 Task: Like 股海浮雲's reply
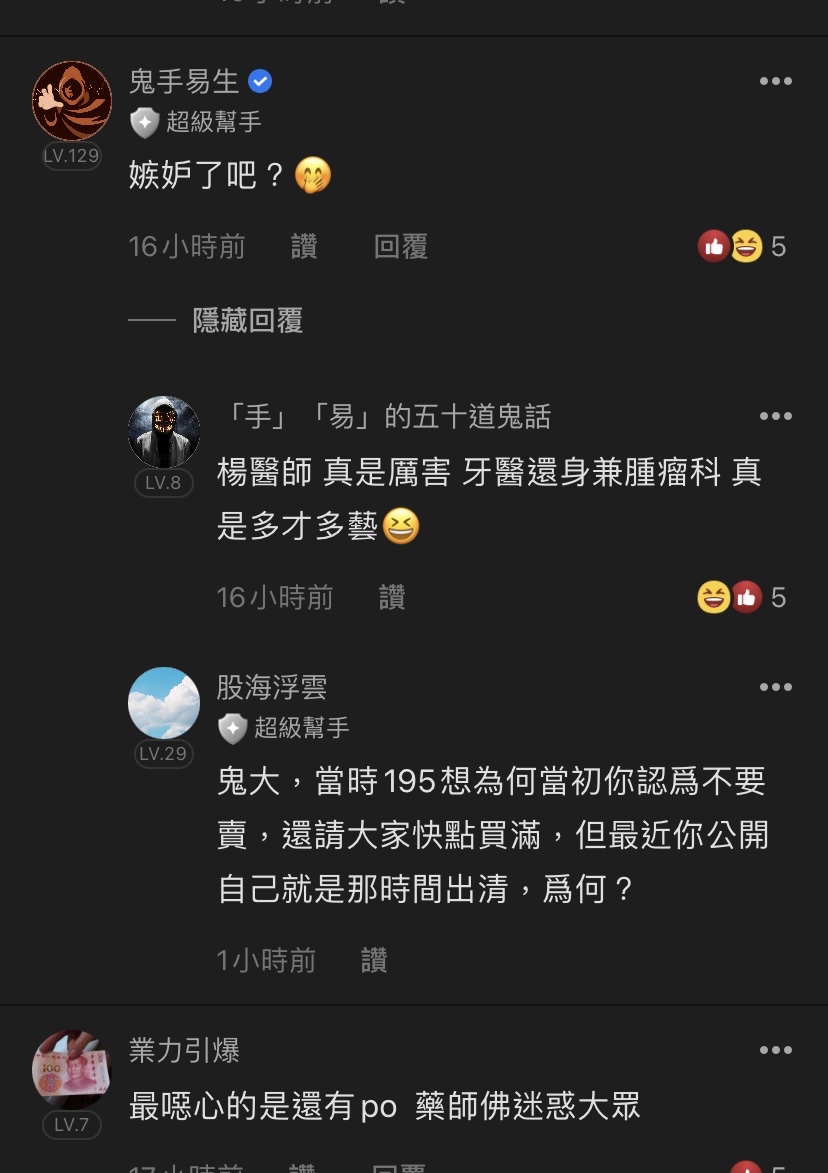374,961
